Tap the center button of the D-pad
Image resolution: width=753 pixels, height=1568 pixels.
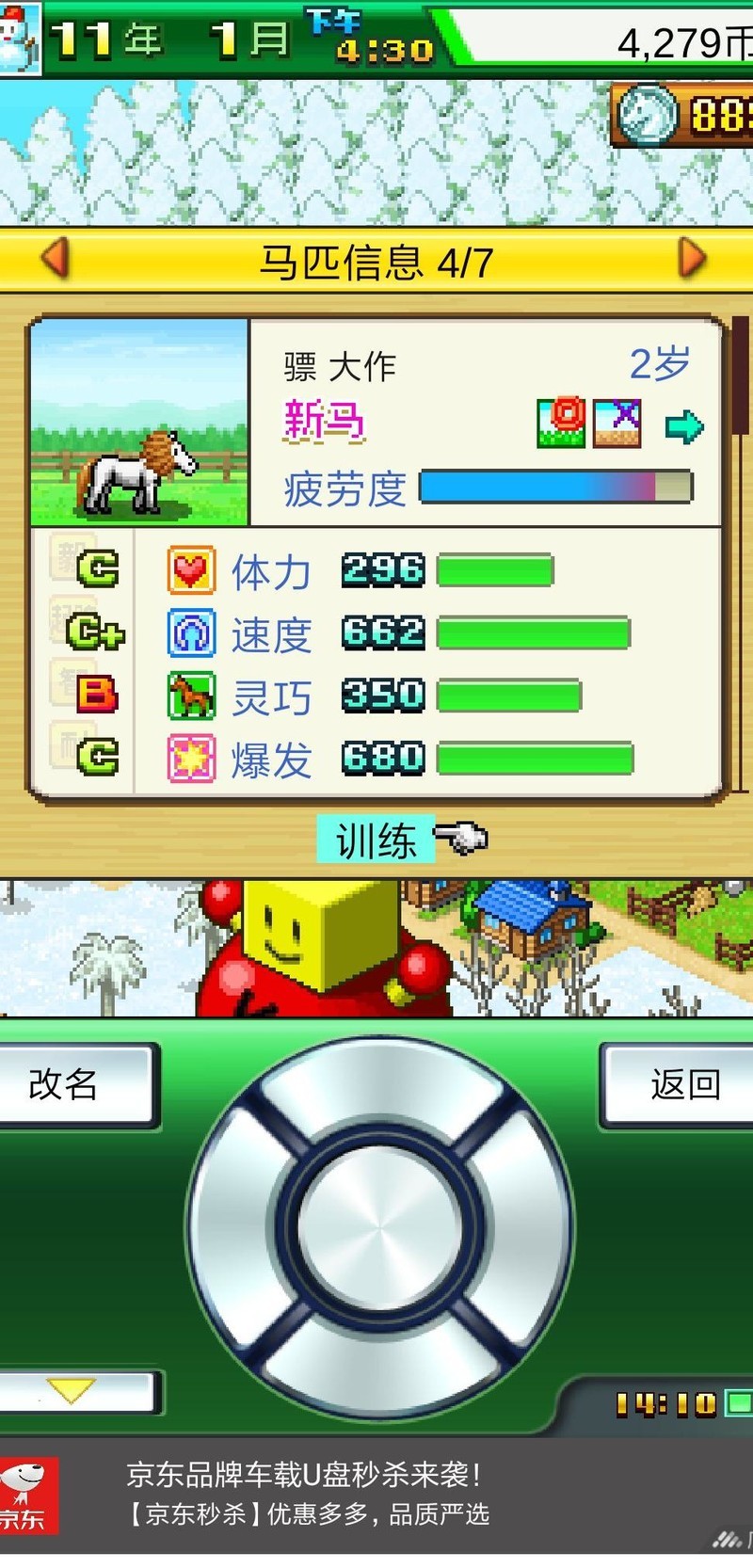(x=380, y=1225)
